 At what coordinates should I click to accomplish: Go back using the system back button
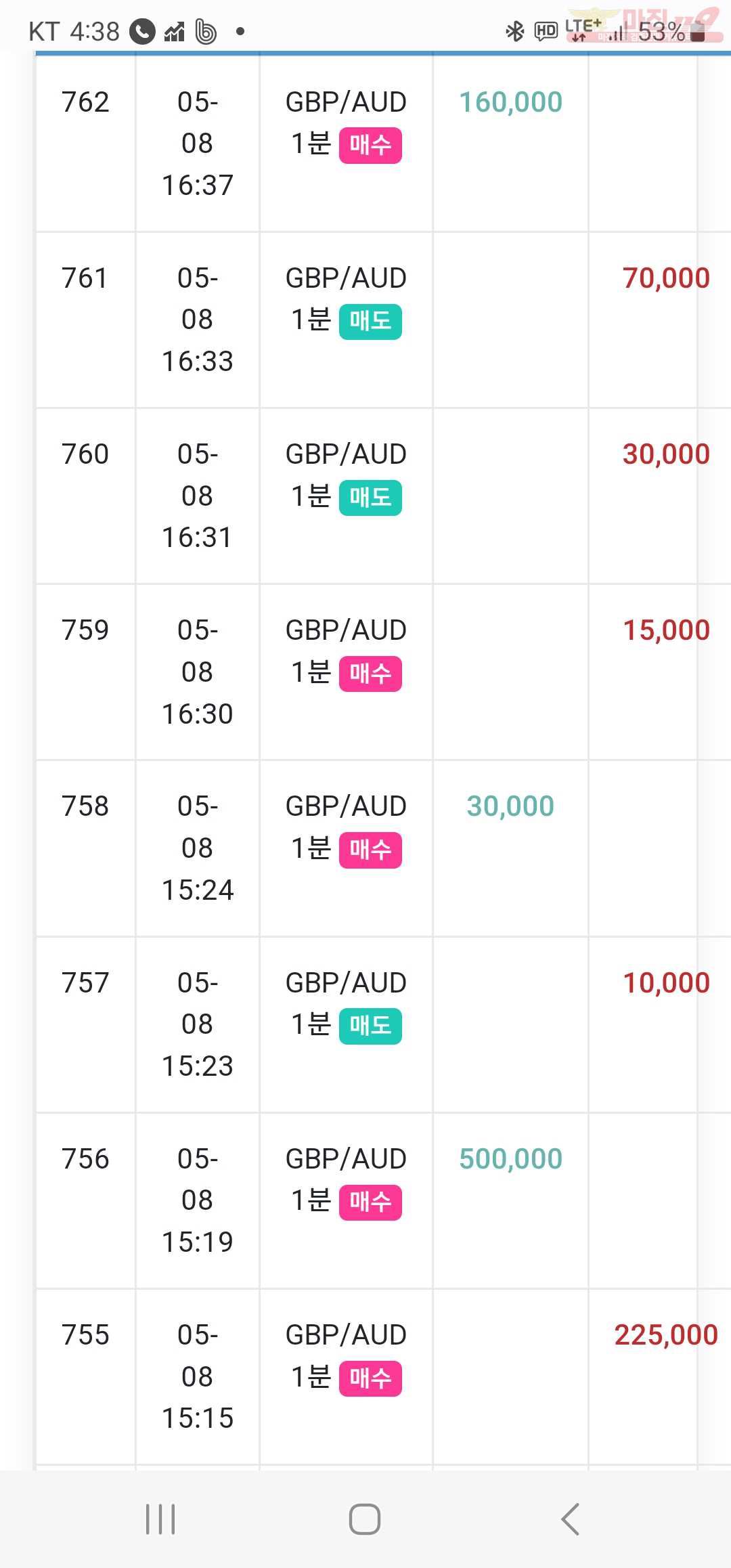point(570,1519)
